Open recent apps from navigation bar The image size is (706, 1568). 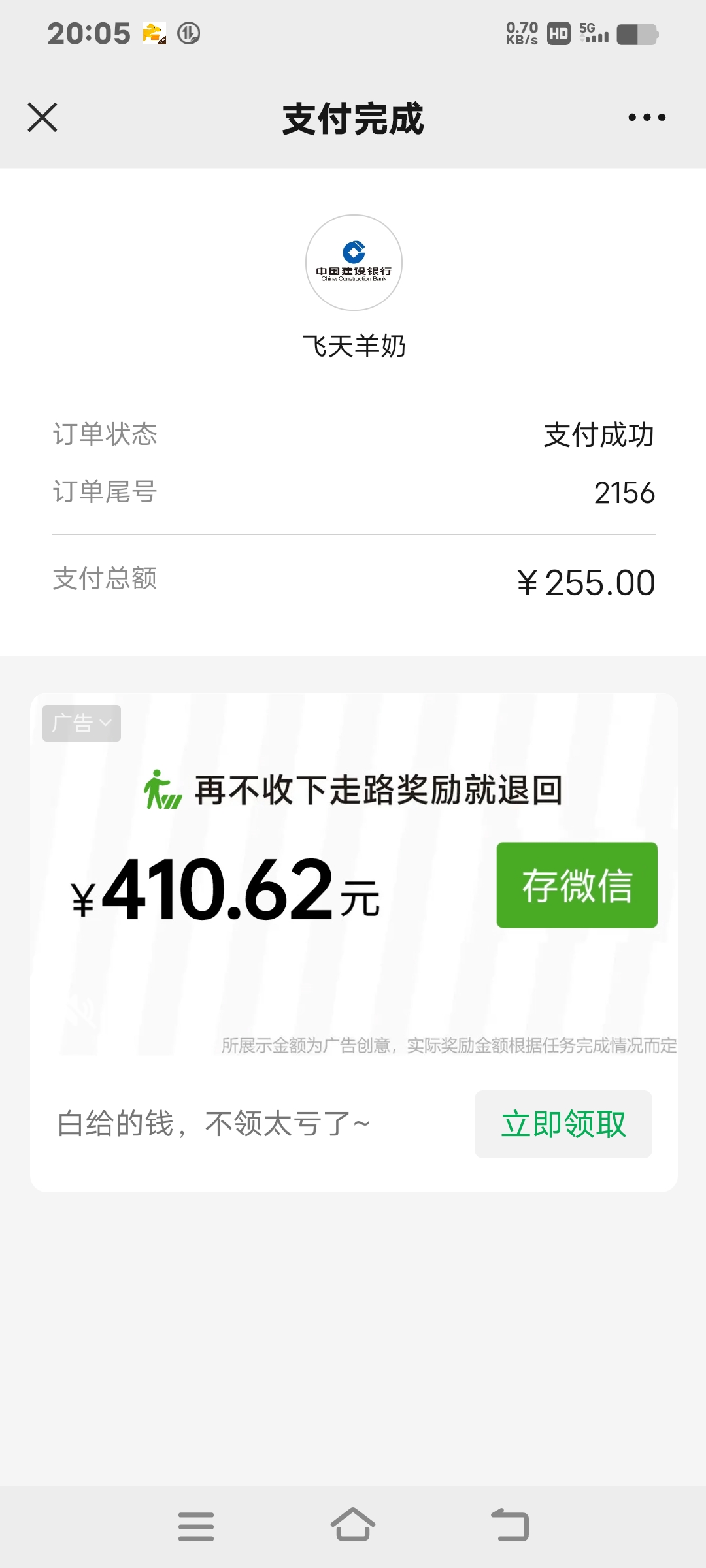pyautogui.click(x=196, y=1526)
